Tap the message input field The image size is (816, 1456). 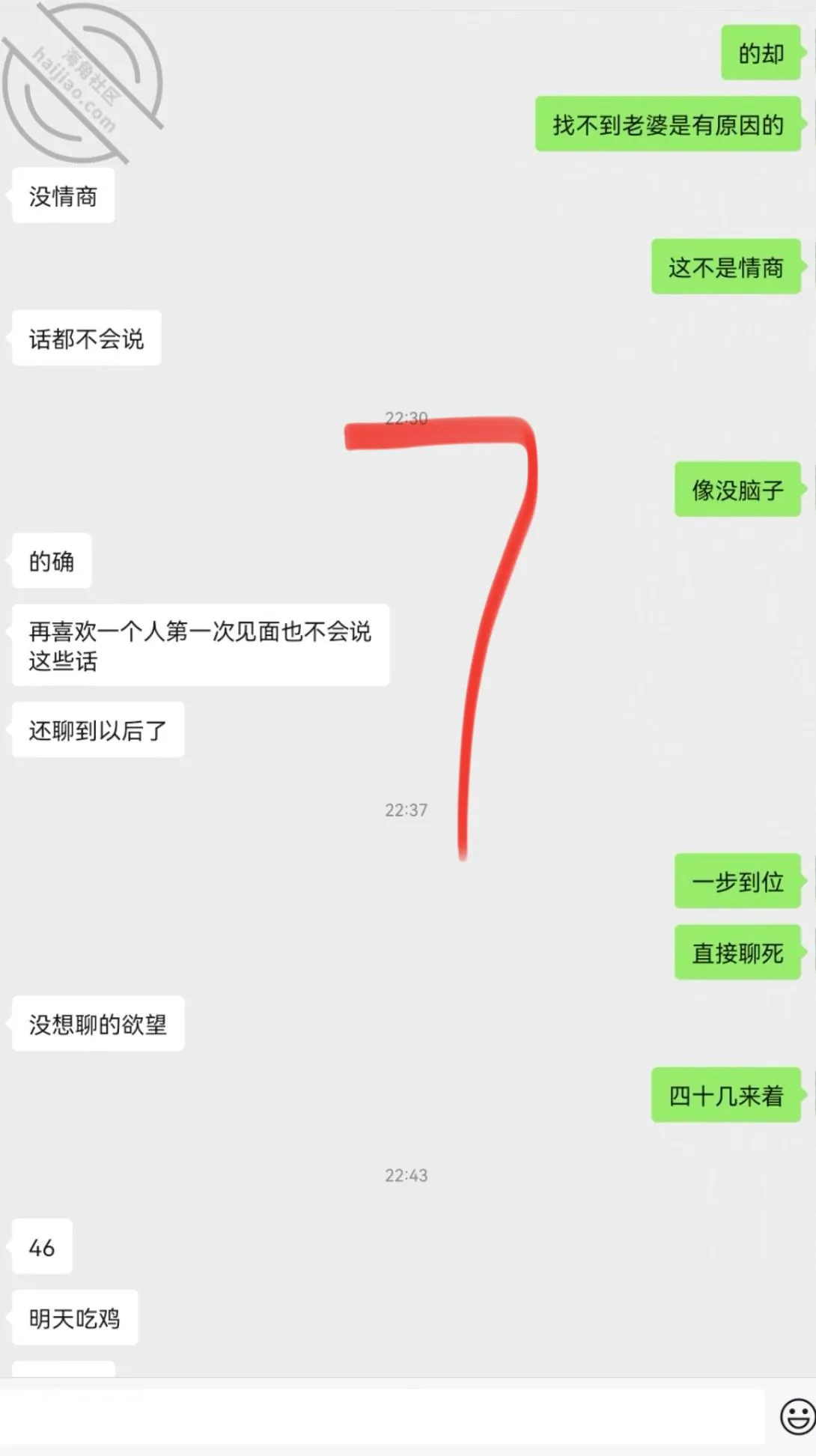(x=382, y=1416)
